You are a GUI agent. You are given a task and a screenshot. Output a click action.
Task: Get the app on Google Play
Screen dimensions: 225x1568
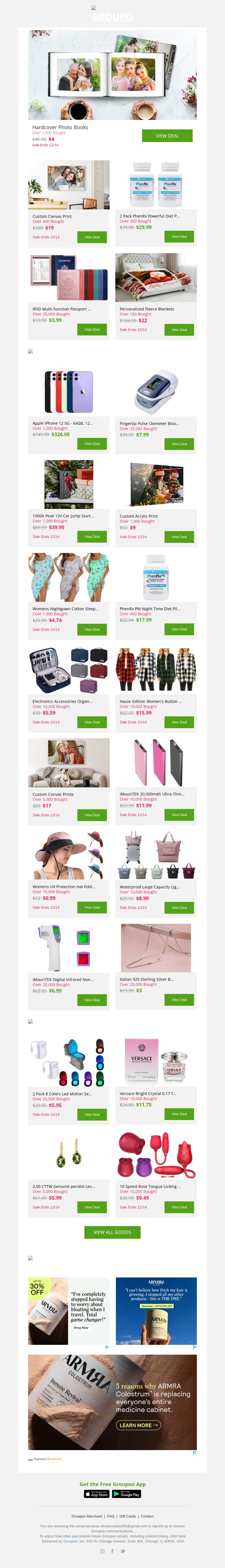pos(127,1494)
